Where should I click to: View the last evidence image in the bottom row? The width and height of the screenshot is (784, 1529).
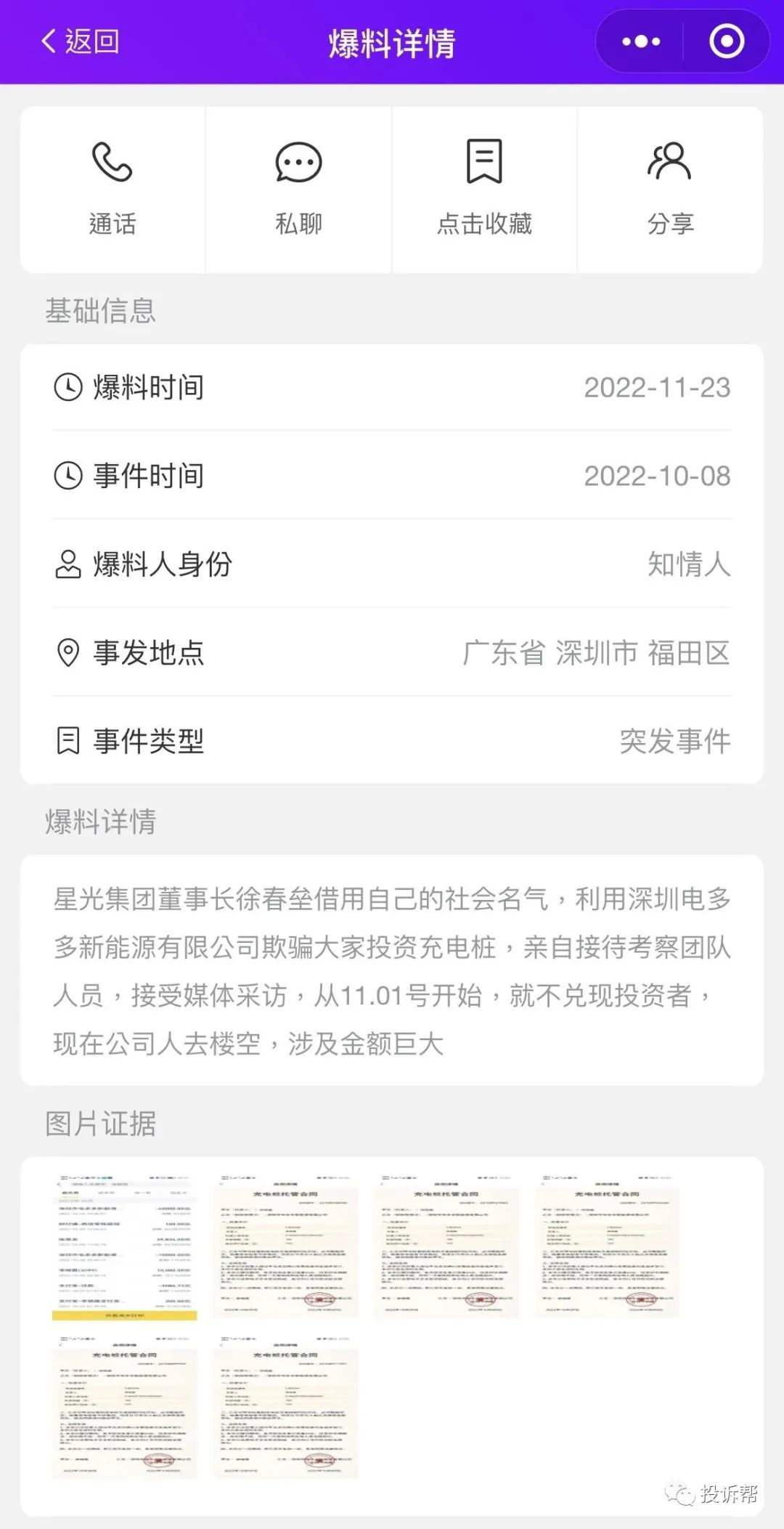click(x=286, y=1406)
